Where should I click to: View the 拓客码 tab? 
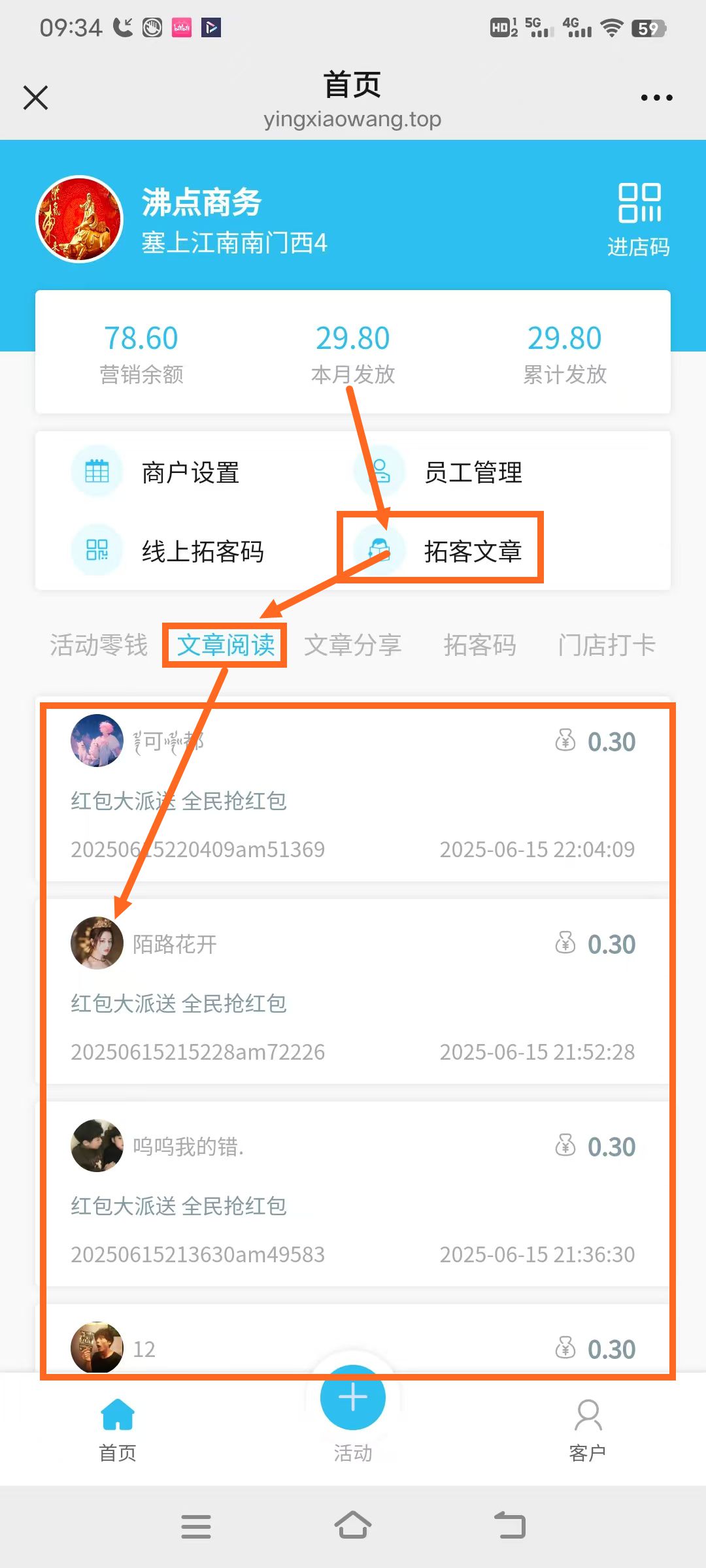[x=480, y=645]
